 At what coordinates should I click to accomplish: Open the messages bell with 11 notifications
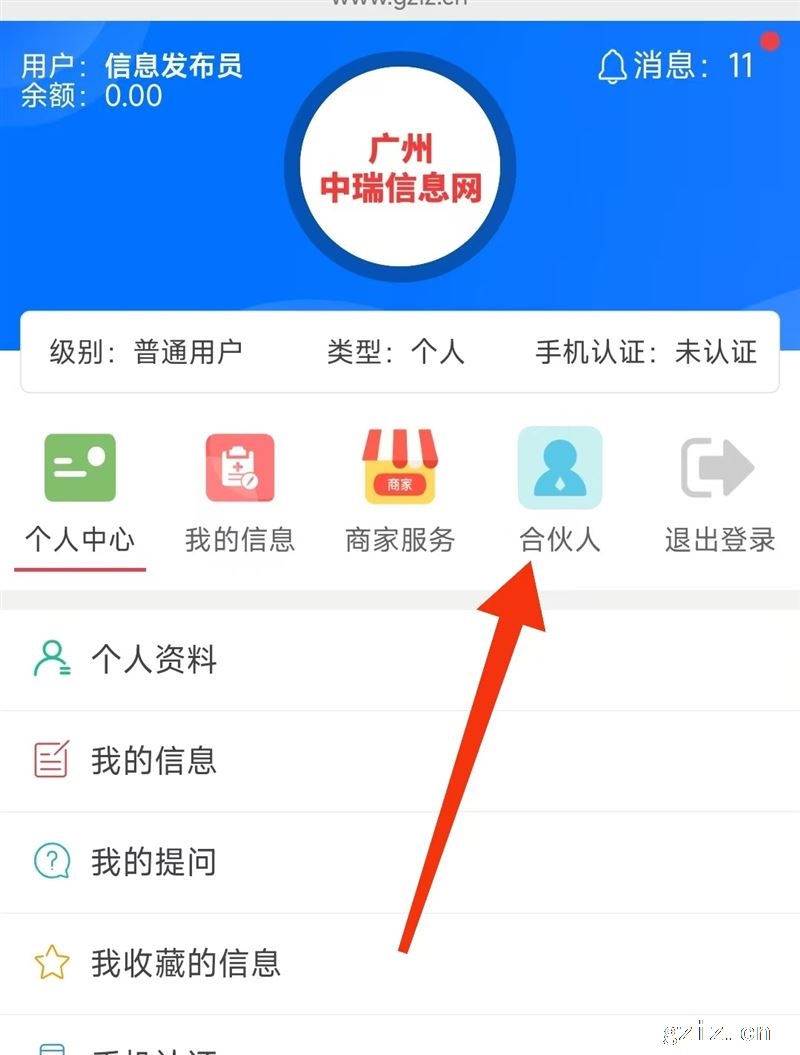click(675, 66)
